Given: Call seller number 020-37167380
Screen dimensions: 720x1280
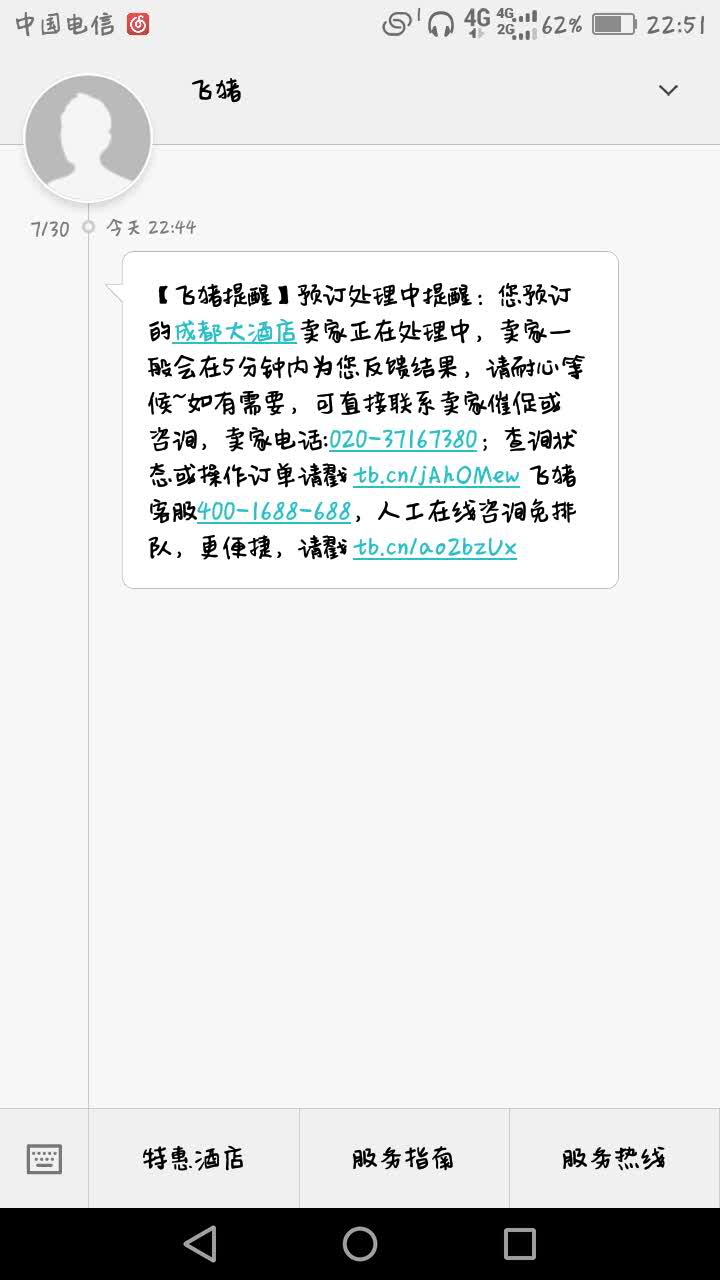Looking at the screenshot, I should pyautogui.click(x=403, y=440).
